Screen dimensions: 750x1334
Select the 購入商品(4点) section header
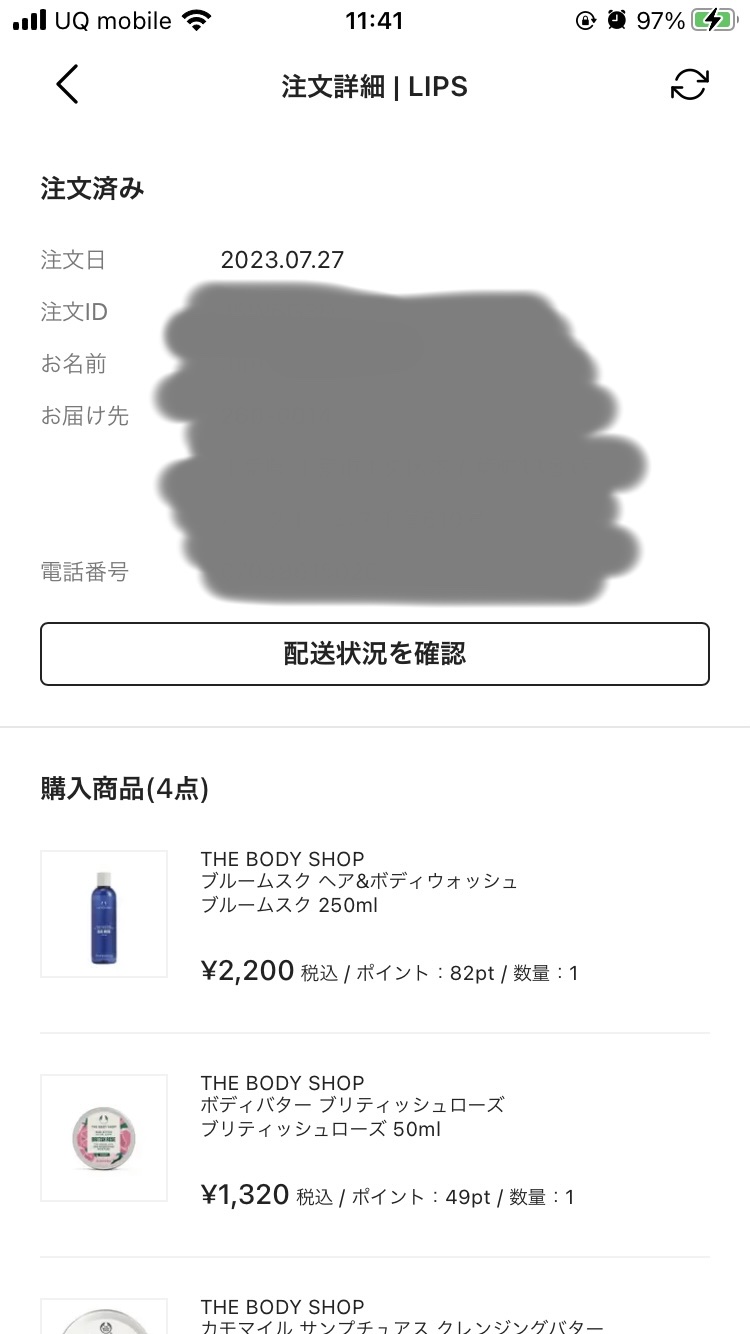coord(123,789)
